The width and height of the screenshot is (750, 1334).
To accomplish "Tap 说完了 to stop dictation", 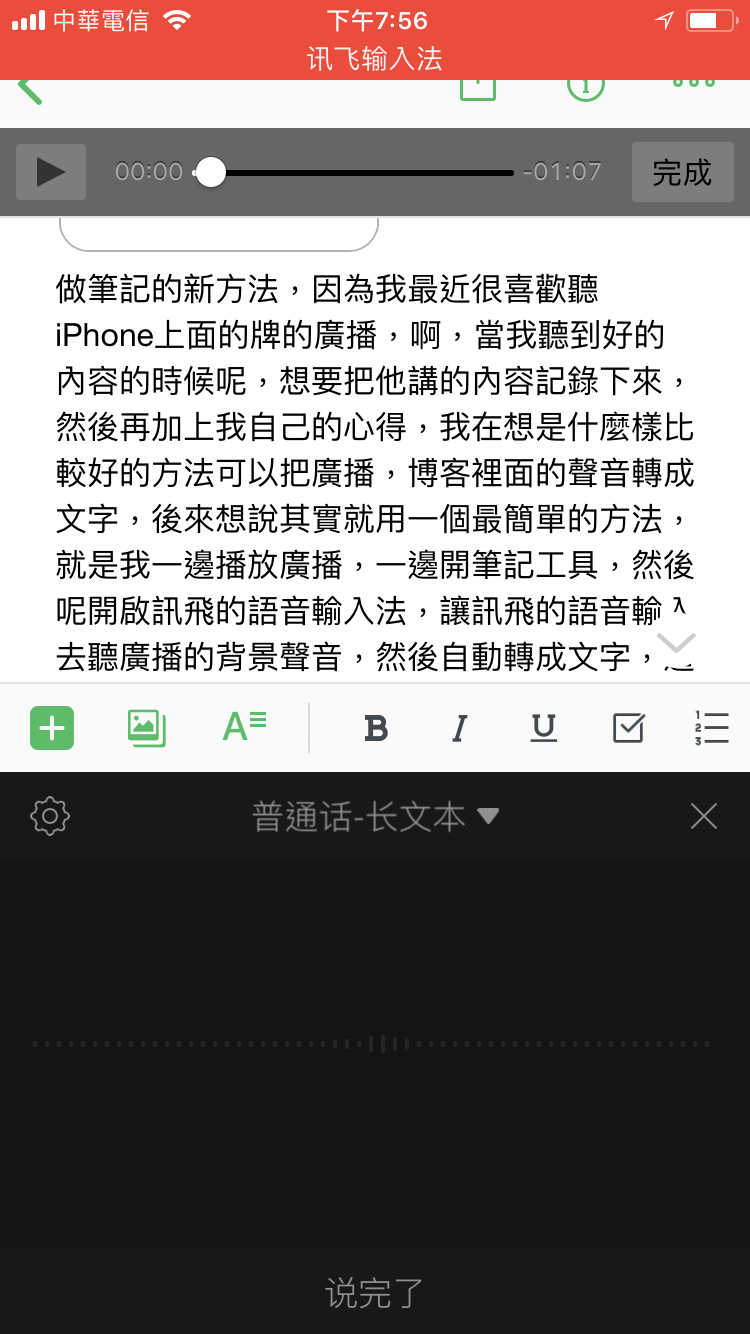I will point(375,1293).
